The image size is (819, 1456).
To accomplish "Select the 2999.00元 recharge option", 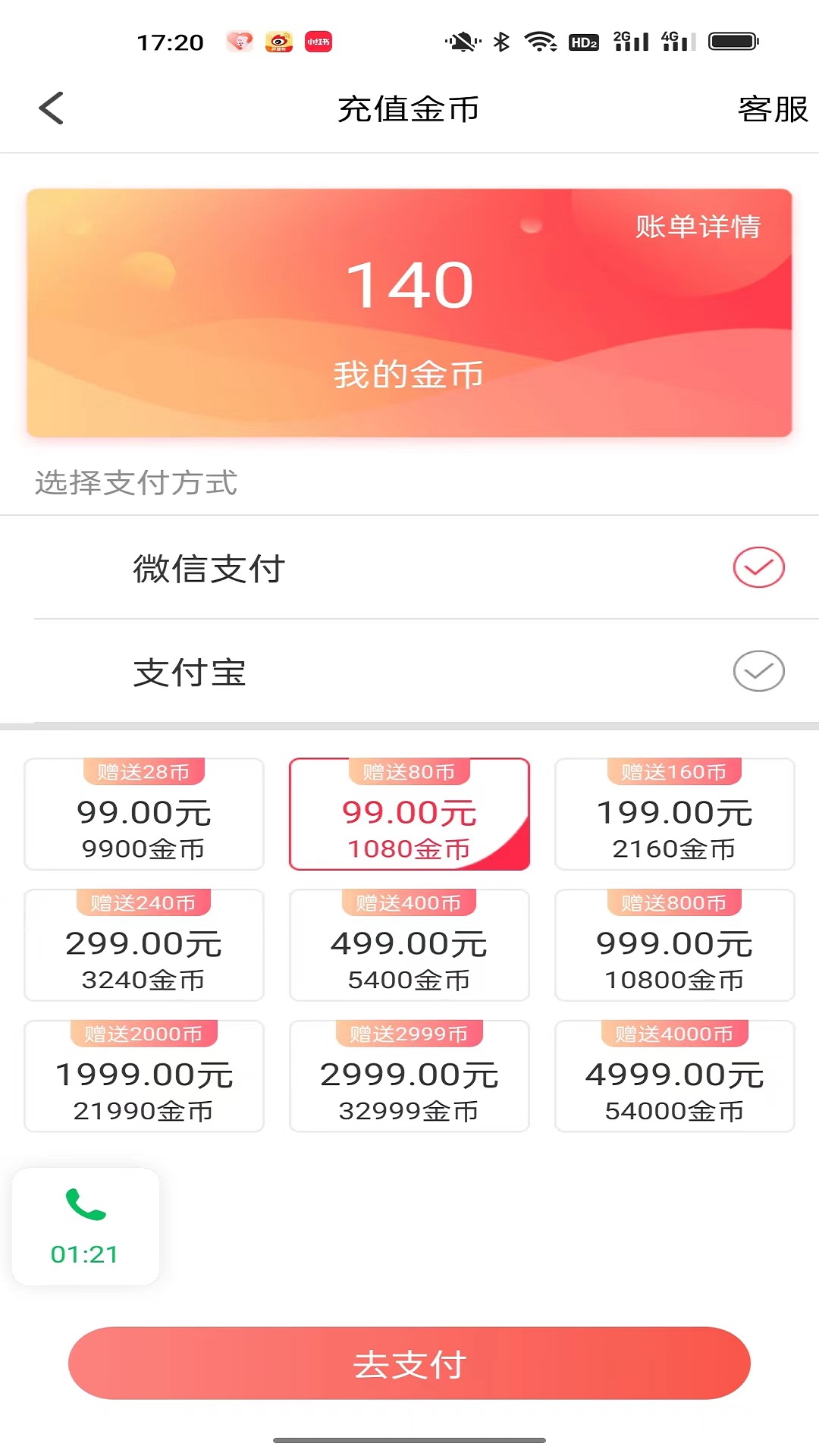I will 409,1078.
